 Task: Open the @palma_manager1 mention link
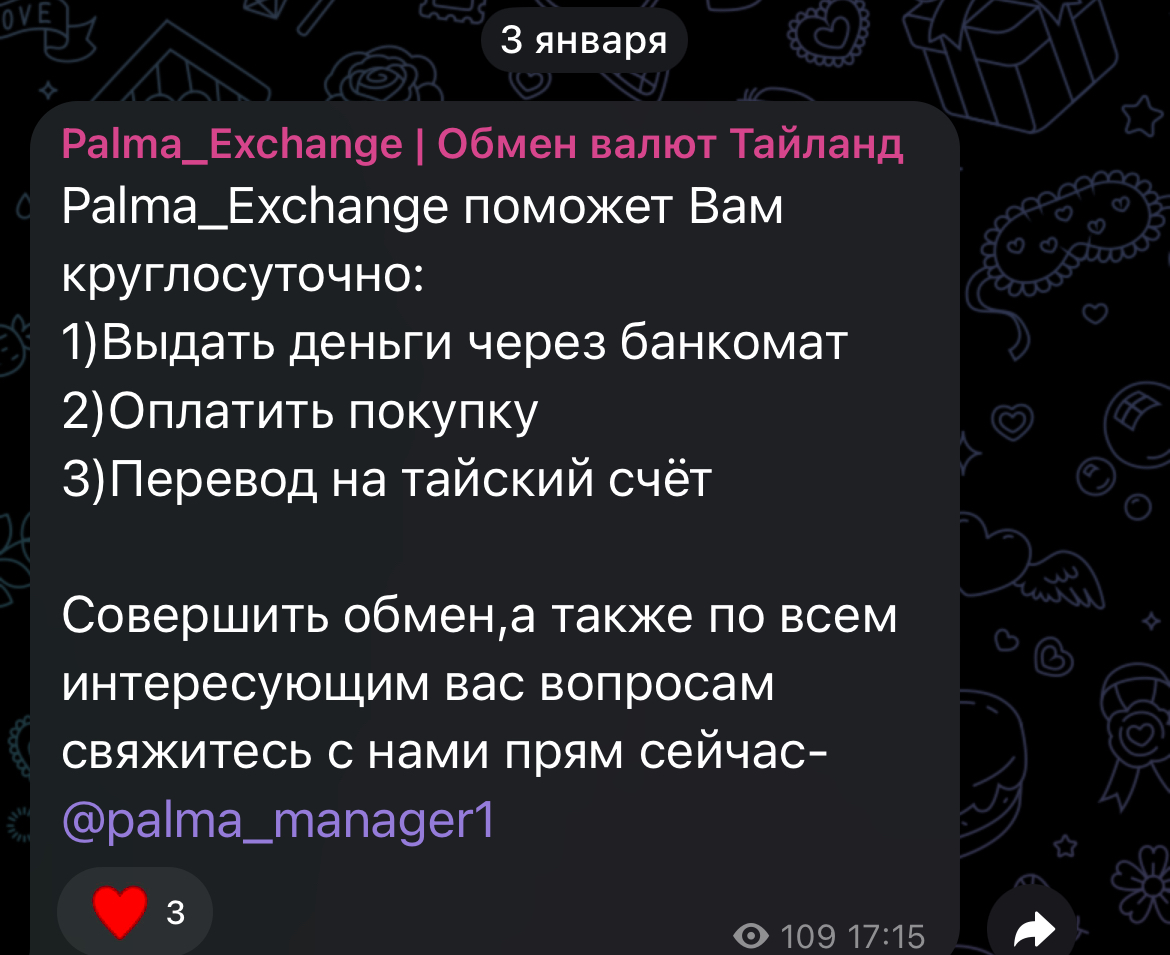point(278,822)
